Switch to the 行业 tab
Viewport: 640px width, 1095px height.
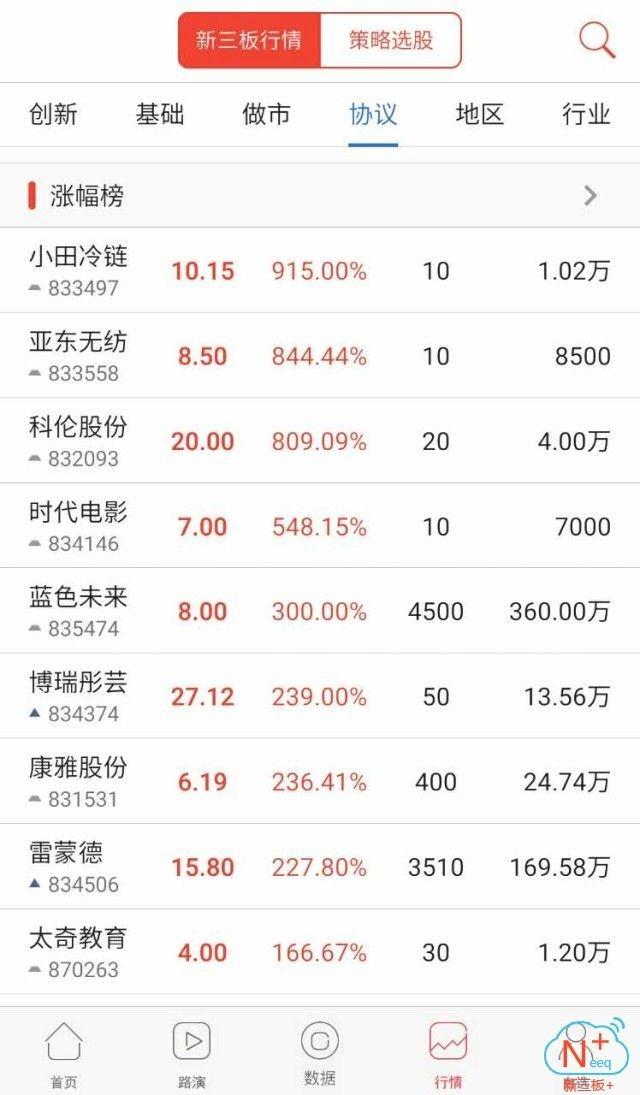[x=586, y=114]
